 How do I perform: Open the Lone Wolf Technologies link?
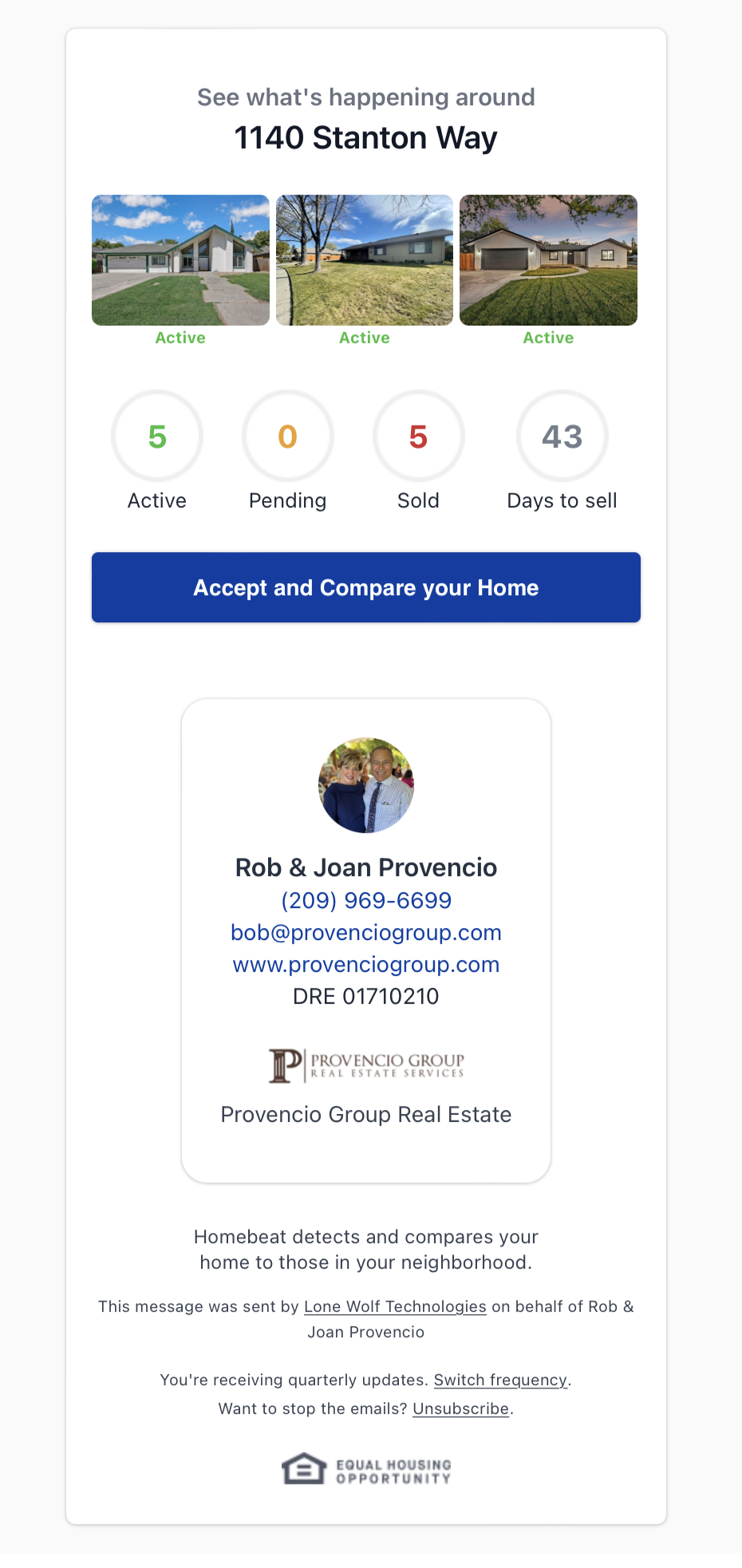point(395,1306)
